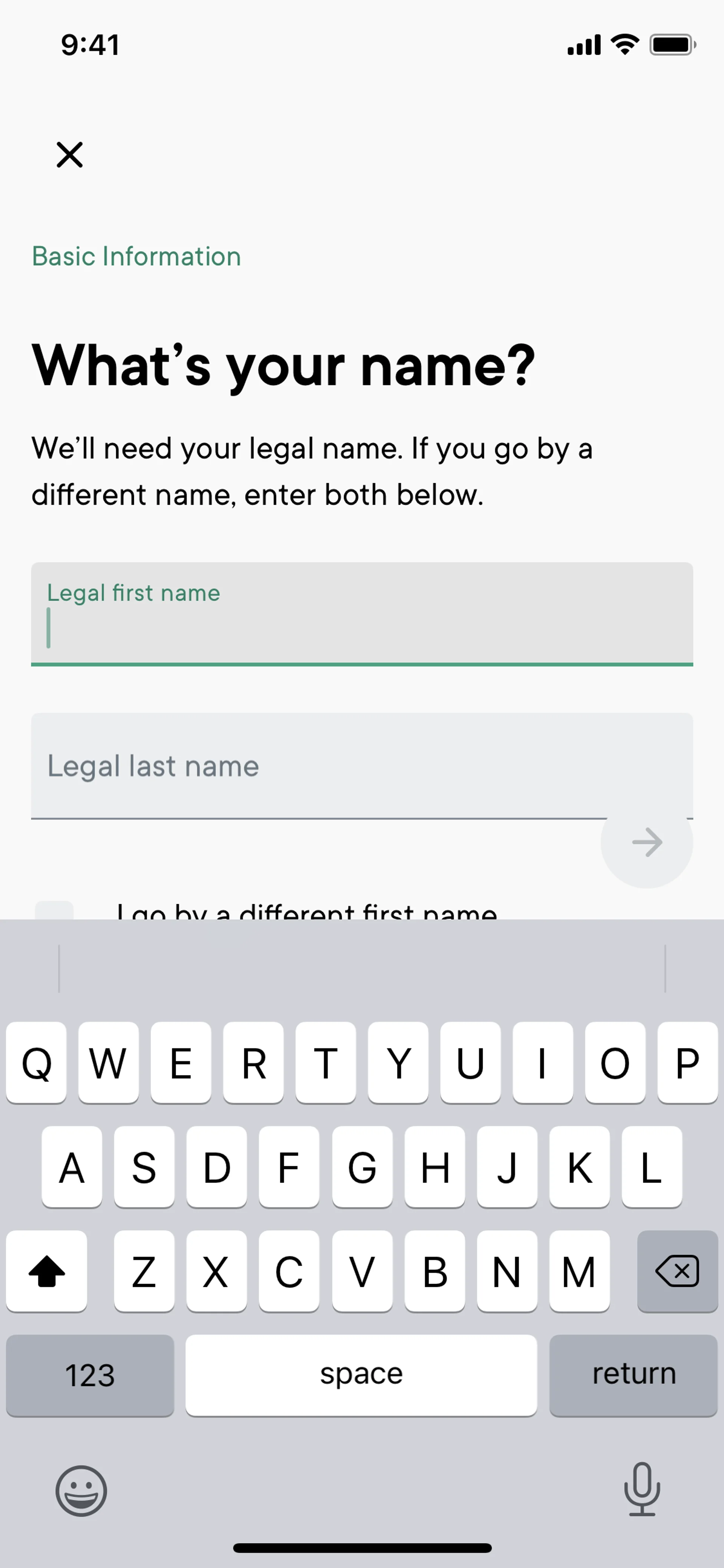Toggle the shift key

pyautogui.click(x=47, y=1270)
